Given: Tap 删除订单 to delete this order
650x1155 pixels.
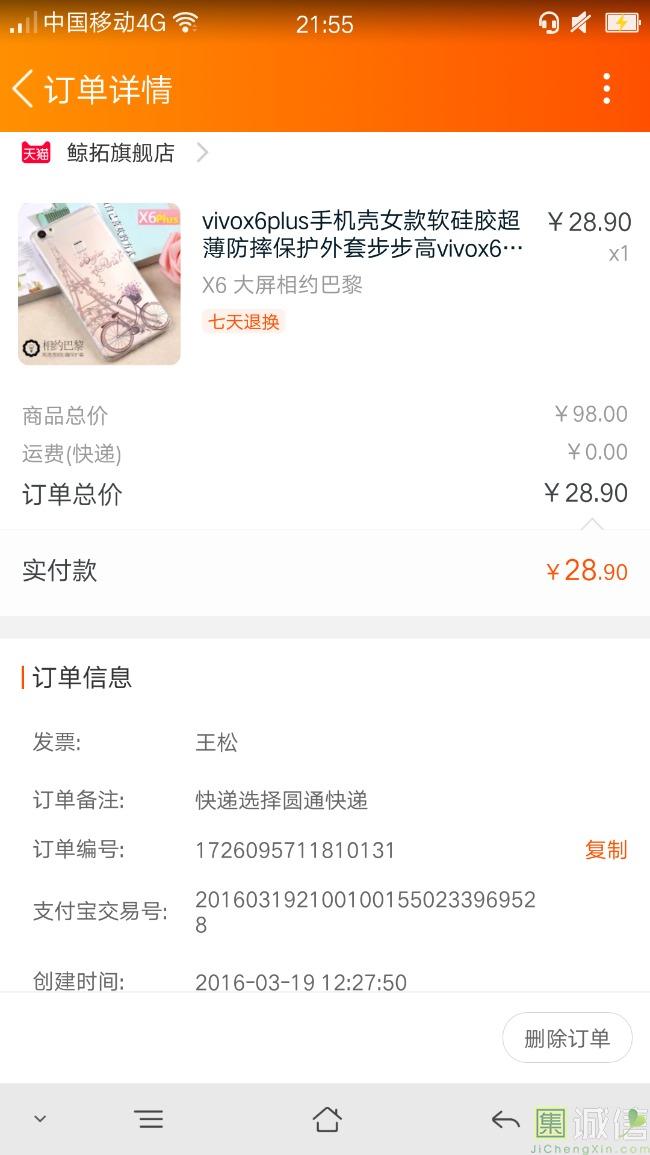Looking at the screenshot, I should pos(567,1038).
